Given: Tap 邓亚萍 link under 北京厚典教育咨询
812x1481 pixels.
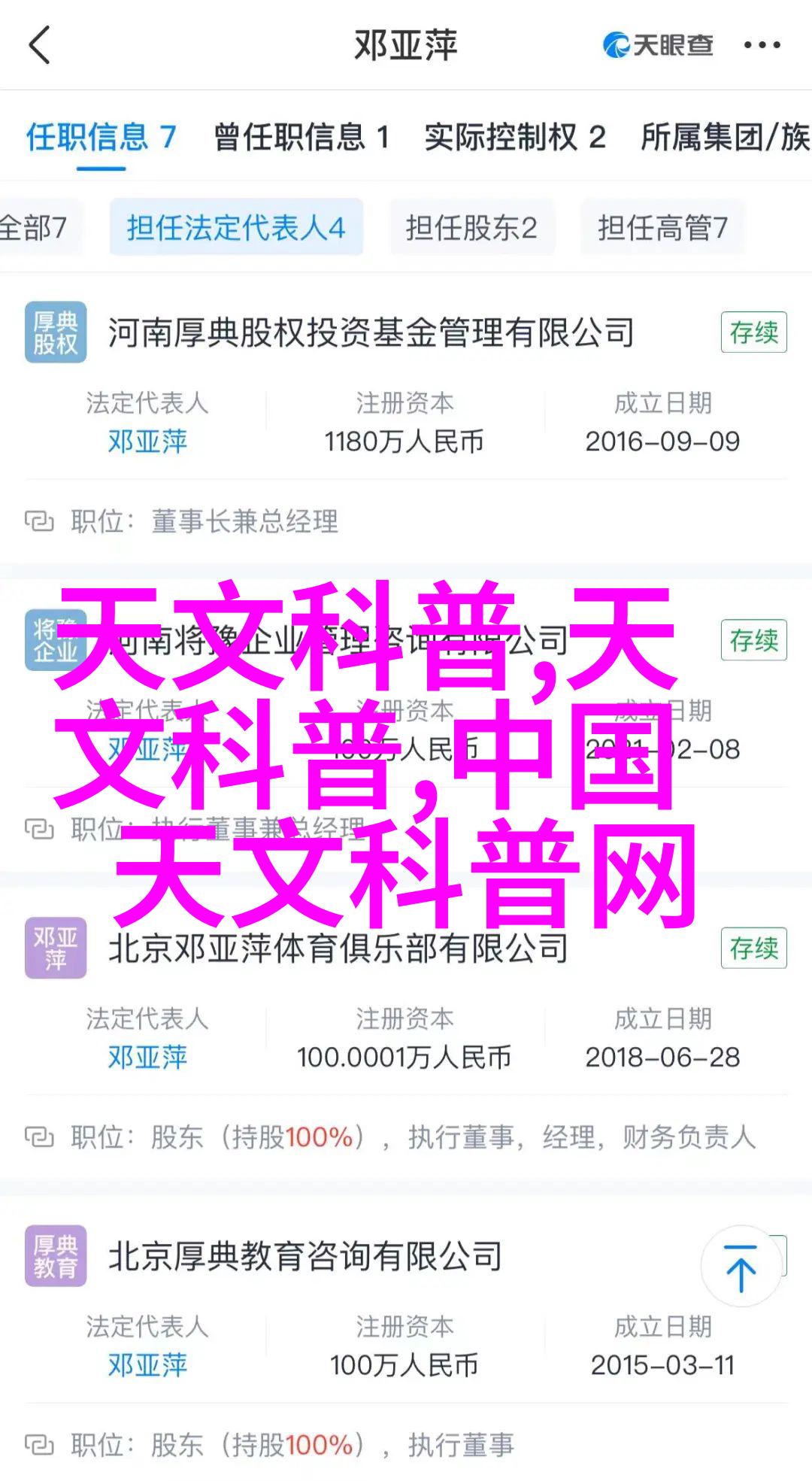Looking at the screenshot, I should 147,1365.
